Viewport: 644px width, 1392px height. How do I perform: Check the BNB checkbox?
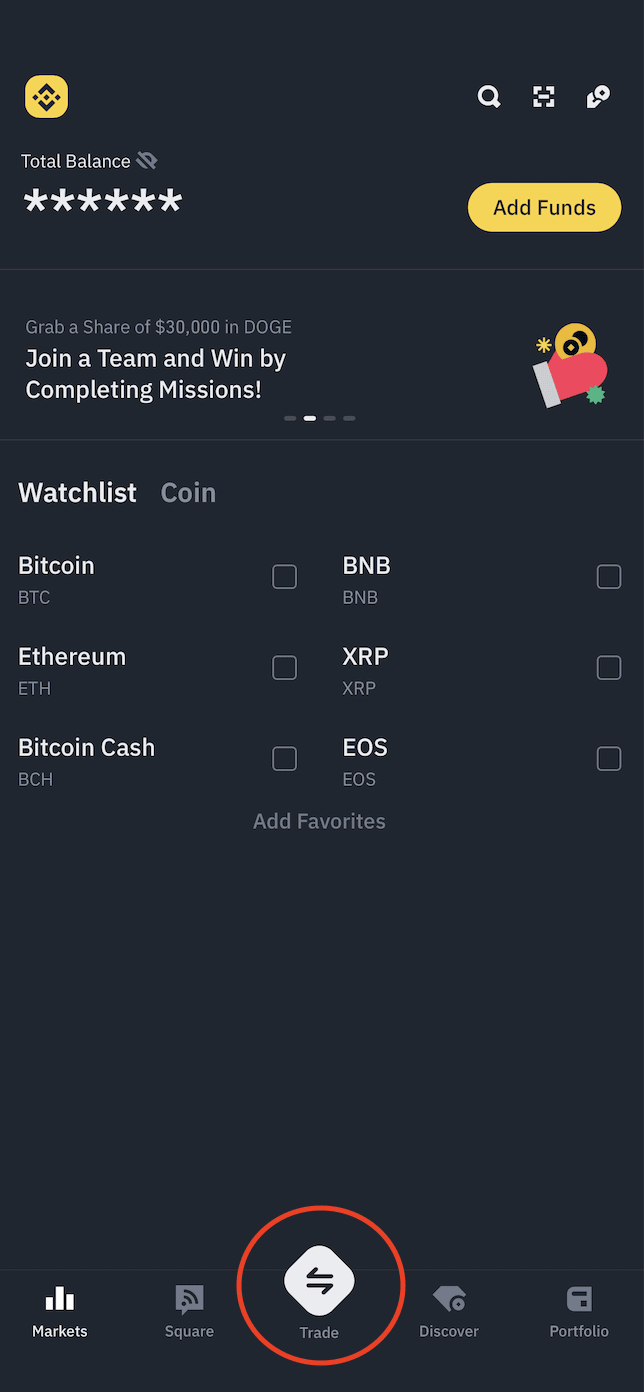pyautogui.click(x=608, y=577)
